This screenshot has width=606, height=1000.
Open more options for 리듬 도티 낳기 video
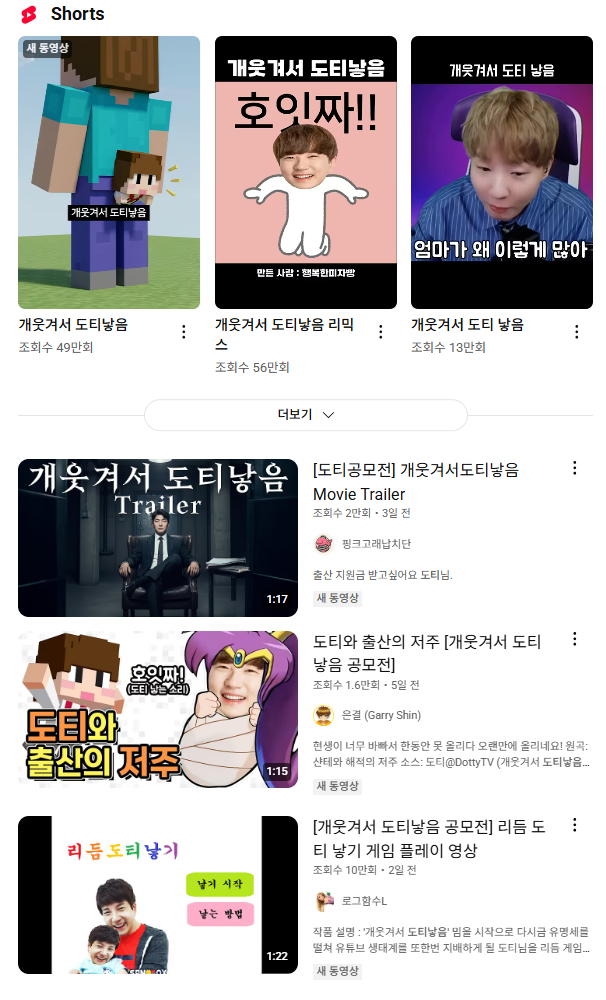click(574, 825)
